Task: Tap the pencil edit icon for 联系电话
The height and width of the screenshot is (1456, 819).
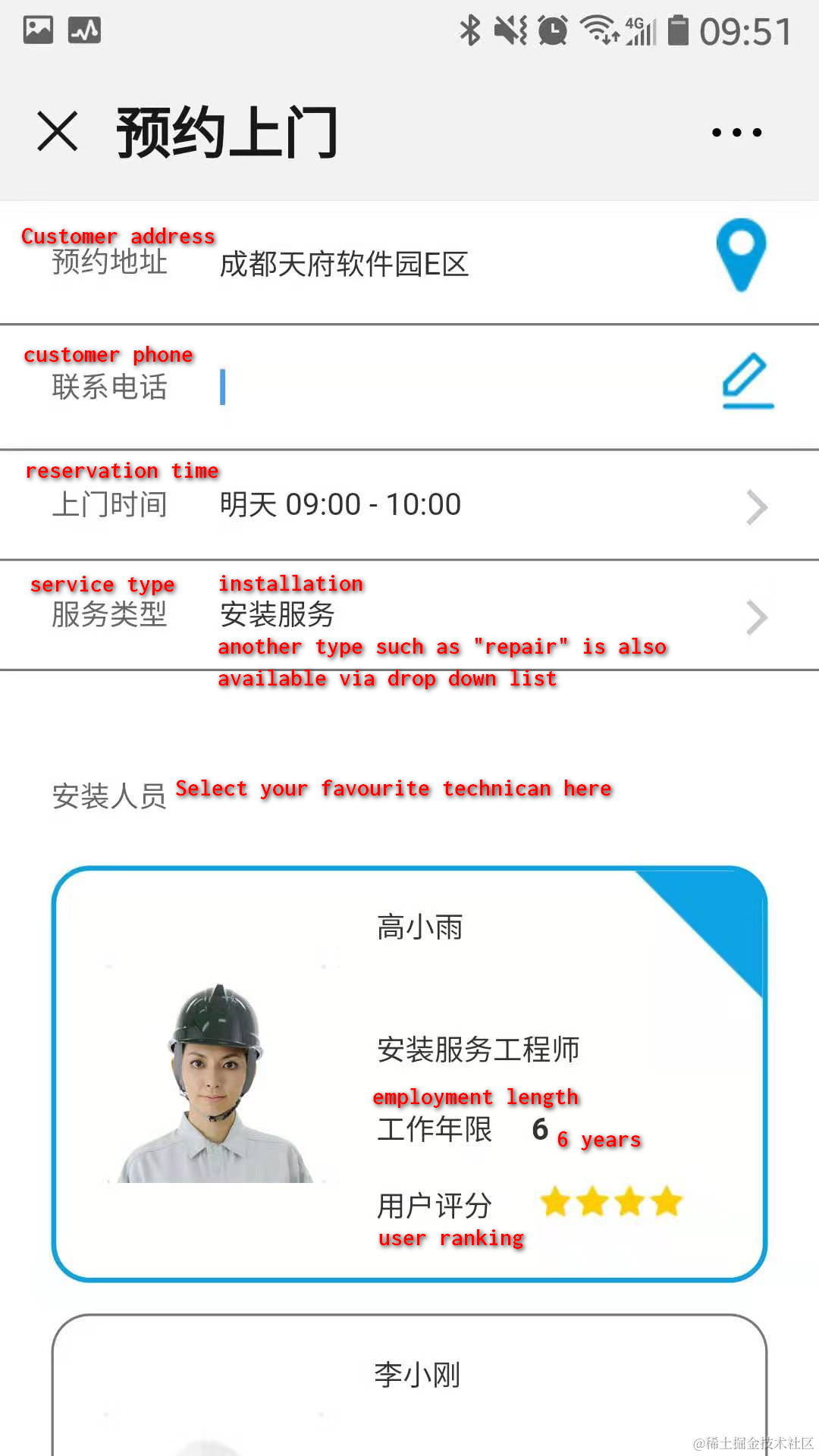Action: point(748,381)
